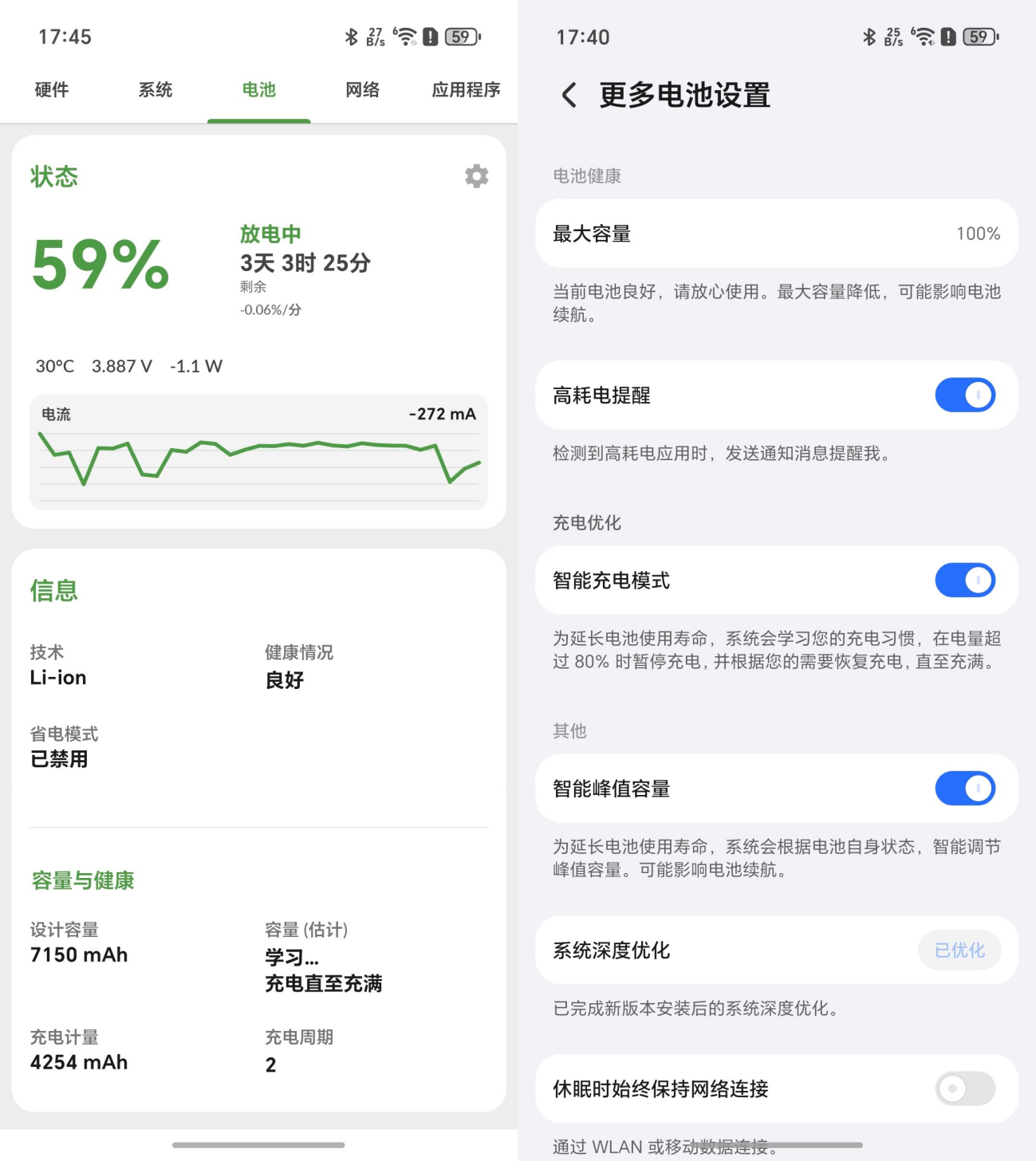This screenshot has width=1036, height=1161.
Task: Toggle 智能峰值容量 off
Action: click(965, 789)
